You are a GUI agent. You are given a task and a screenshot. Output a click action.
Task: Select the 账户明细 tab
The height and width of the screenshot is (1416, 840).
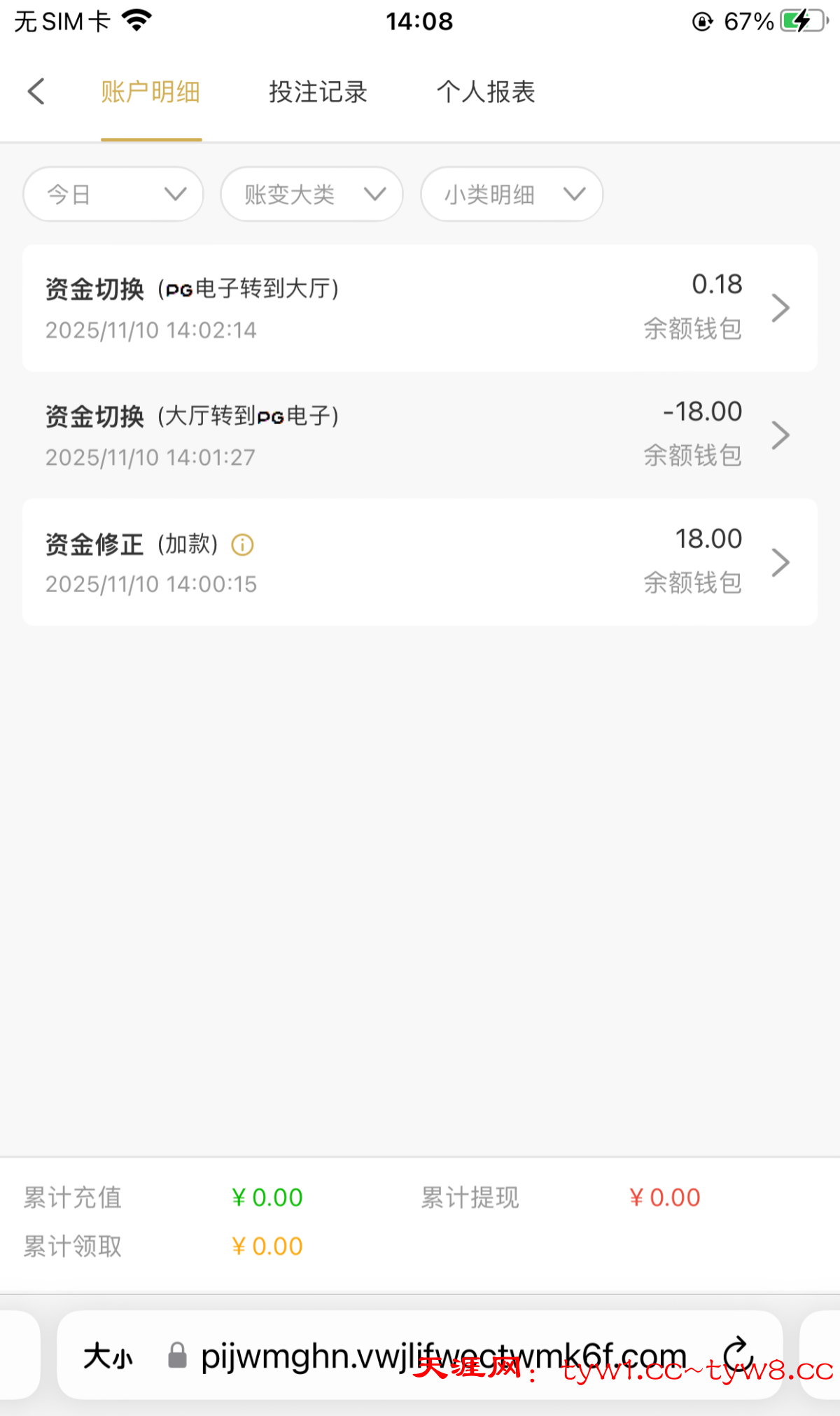pos(150,92)
